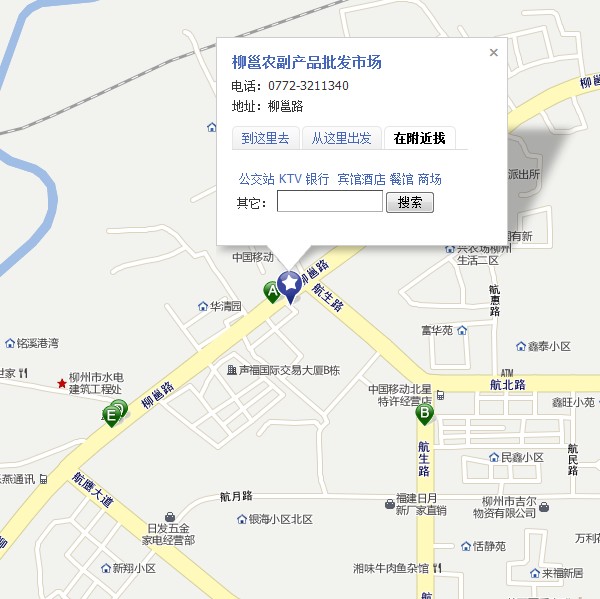Search nearby 公交站
Viewport: 600px width, 599px height.
tap(256, 179)
